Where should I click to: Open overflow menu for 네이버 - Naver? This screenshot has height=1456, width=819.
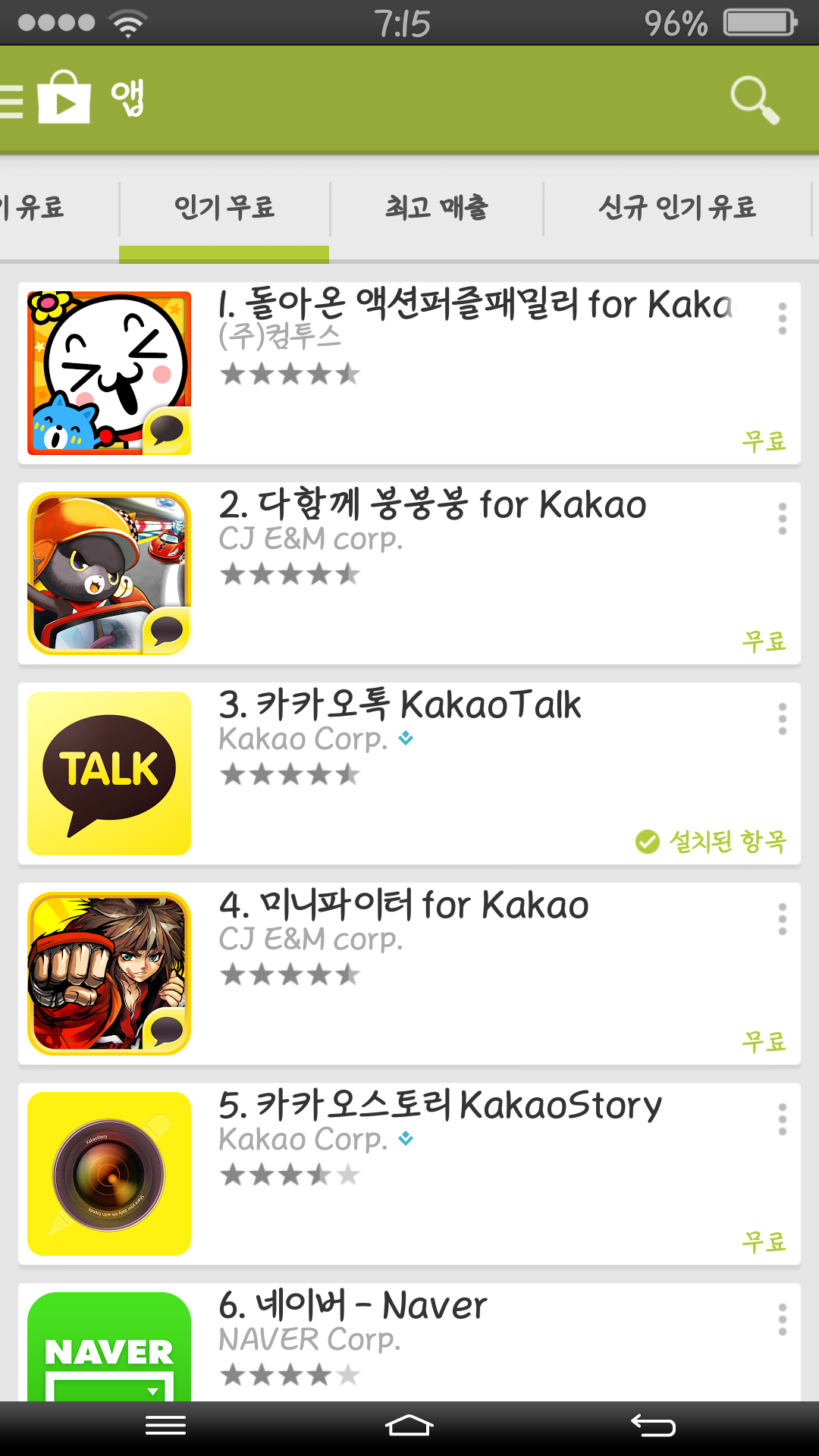point(782,1319)
